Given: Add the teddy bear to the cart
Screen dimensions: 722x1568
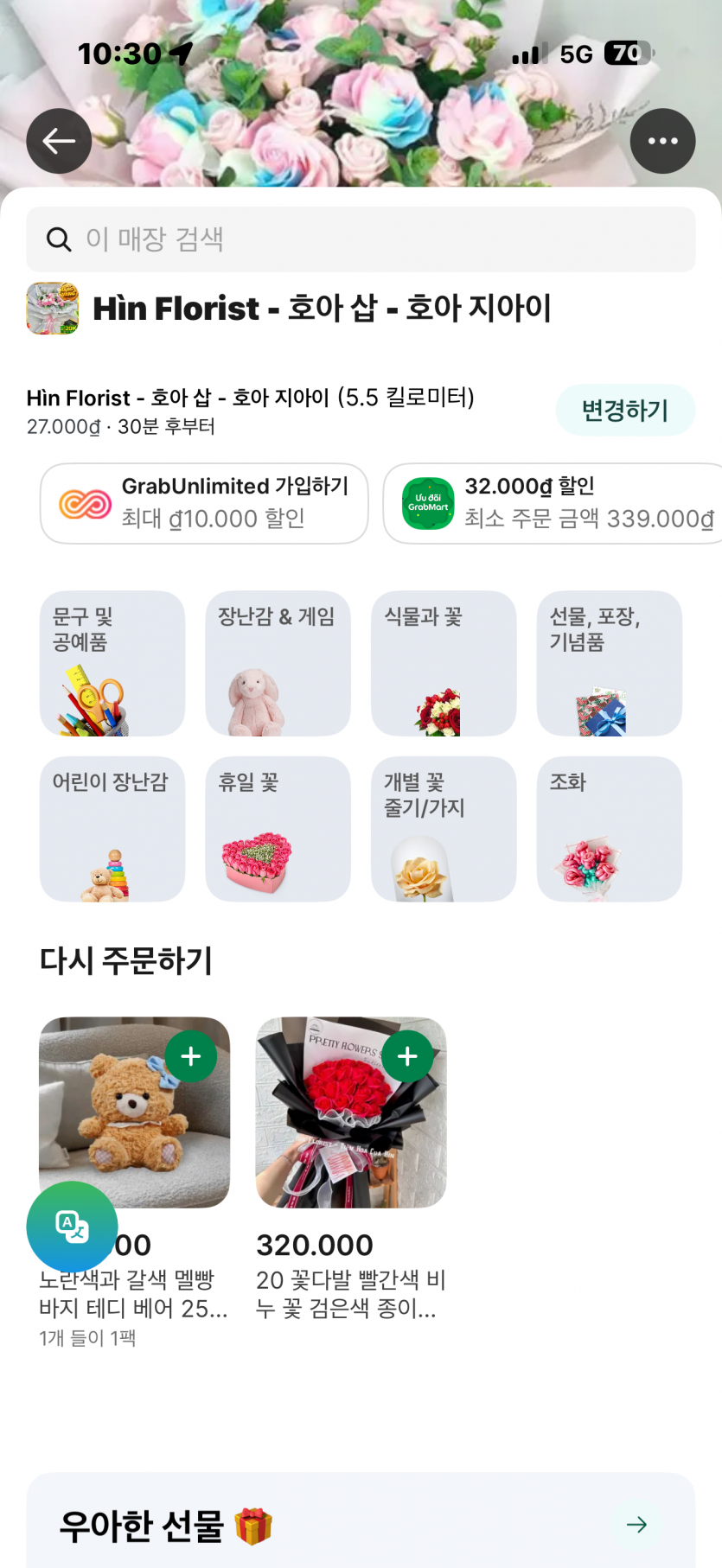Looking at the screenshot, I should (x=191, y=1056).
